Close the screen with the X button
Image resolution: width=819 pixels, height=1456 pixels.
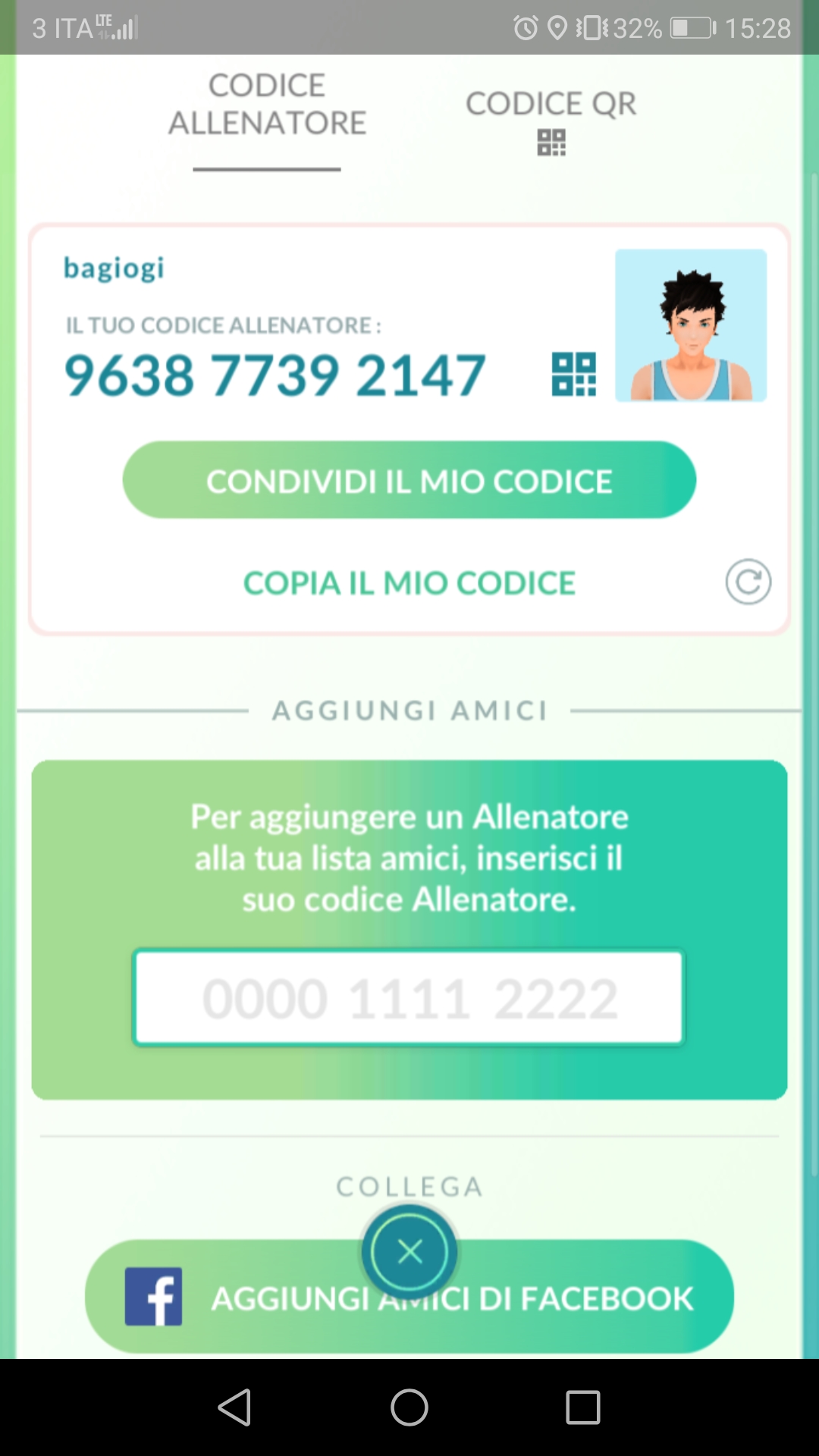pos(409,1252)
